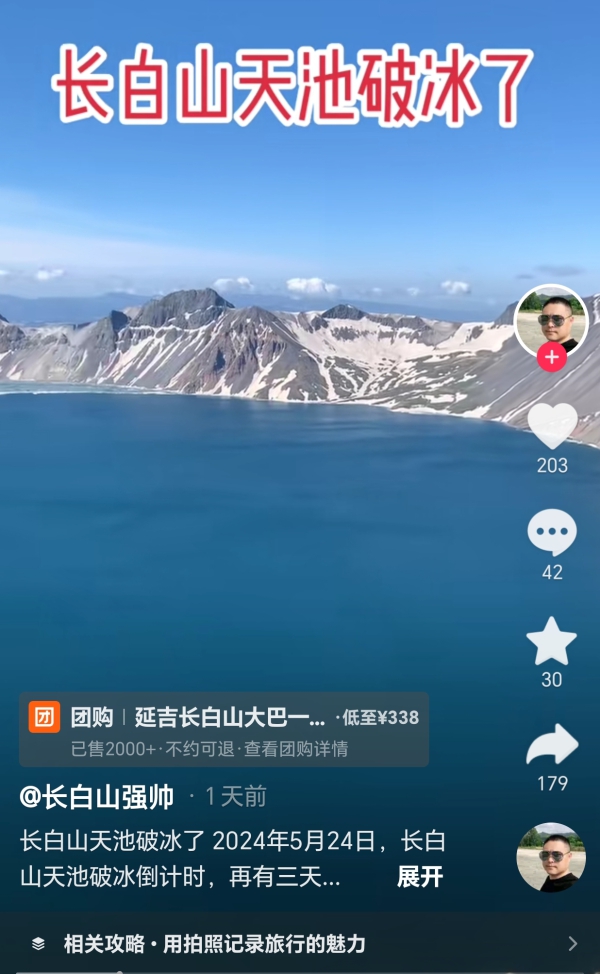Viewport: 600px width, 974px height.
Task: Add this video to favorites with the star
Action: [x=552, y=642]
